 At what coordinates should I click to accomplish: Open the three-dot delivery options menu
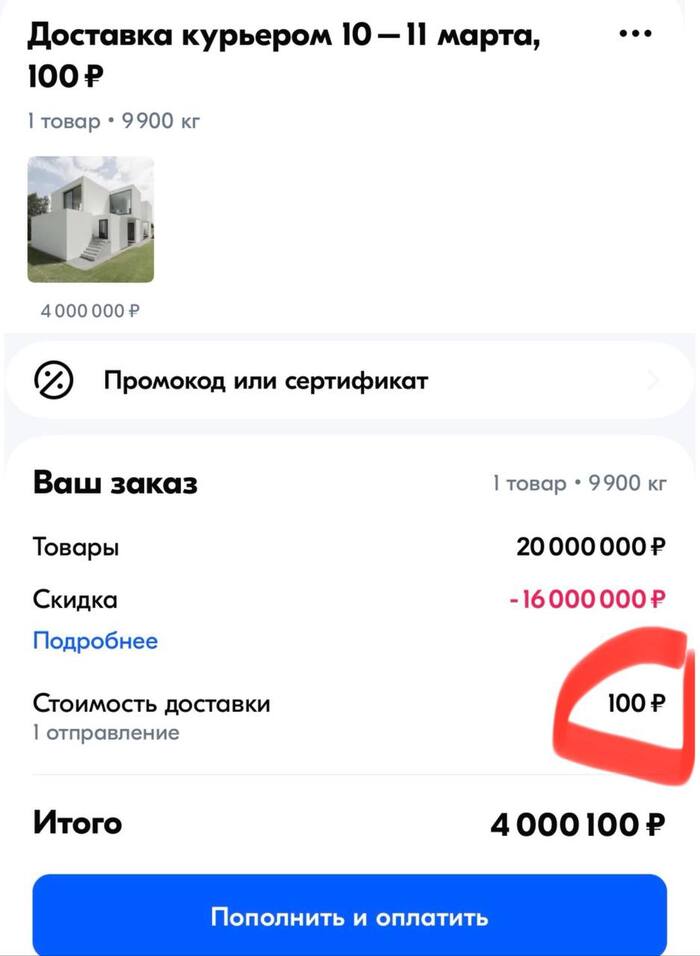tap(635, 34)
